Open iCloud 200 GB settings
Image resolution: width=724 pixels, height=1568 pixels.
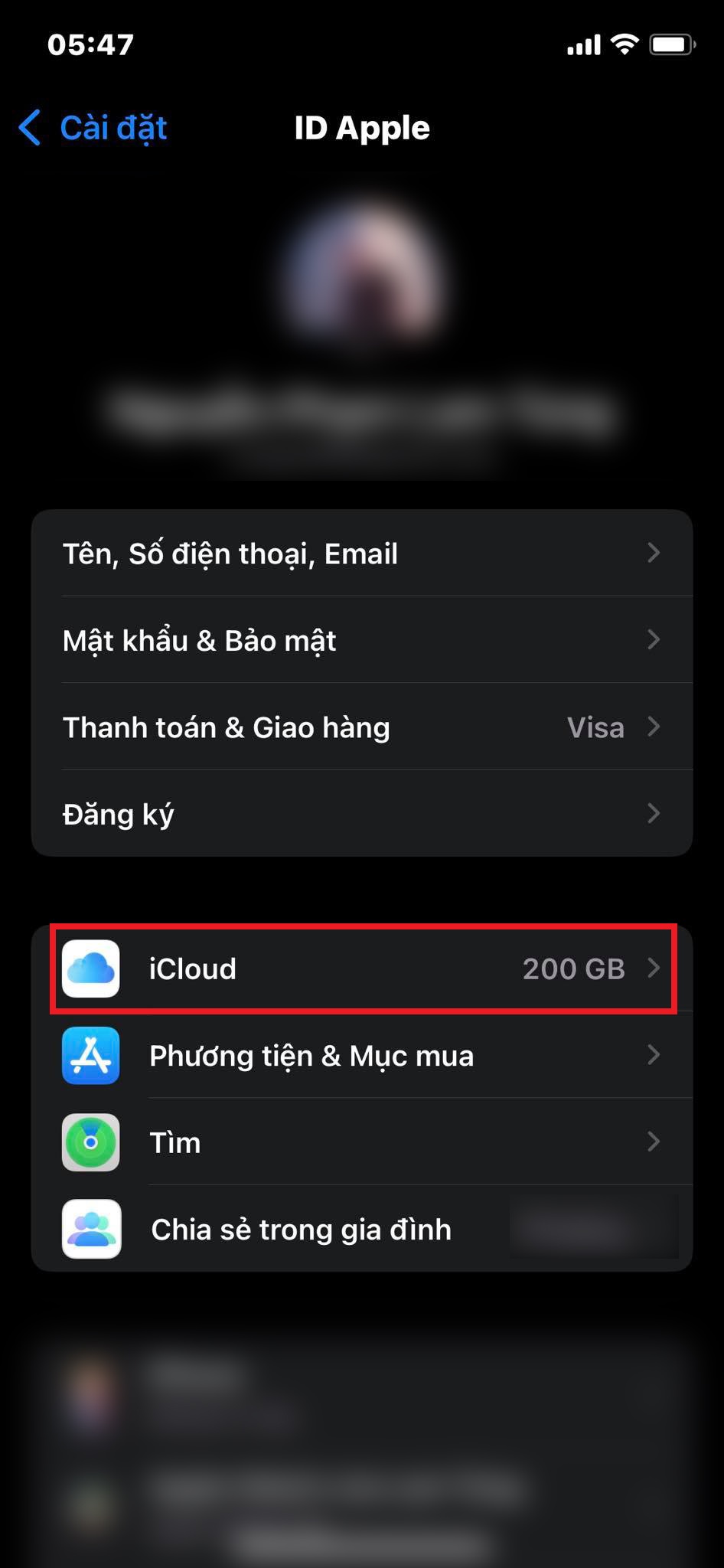pyautogui.click(x=362, y=969)
